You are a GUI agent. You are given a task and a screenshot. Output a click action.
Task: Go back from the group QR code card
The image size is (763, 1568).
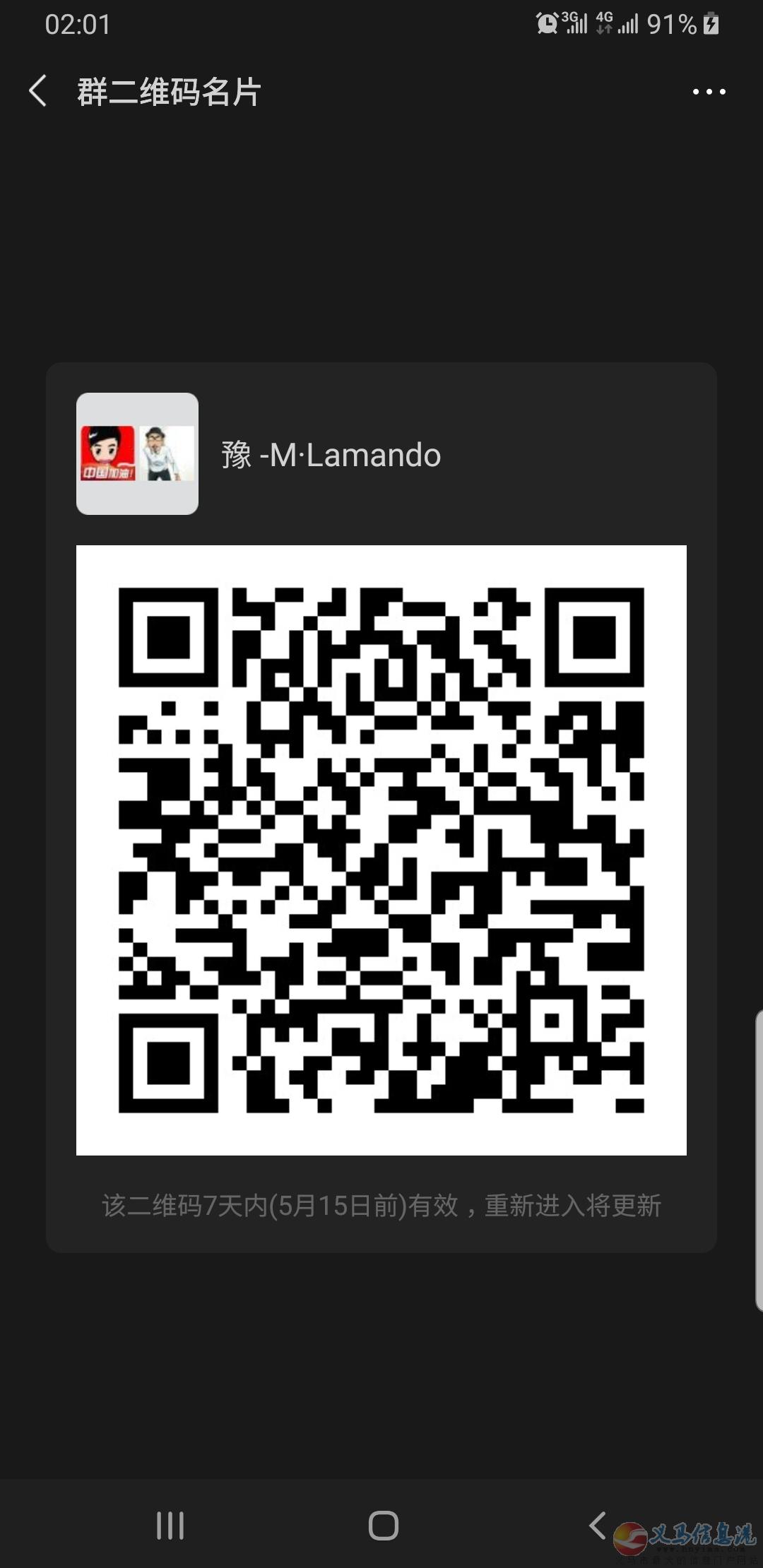coord(38,92)
